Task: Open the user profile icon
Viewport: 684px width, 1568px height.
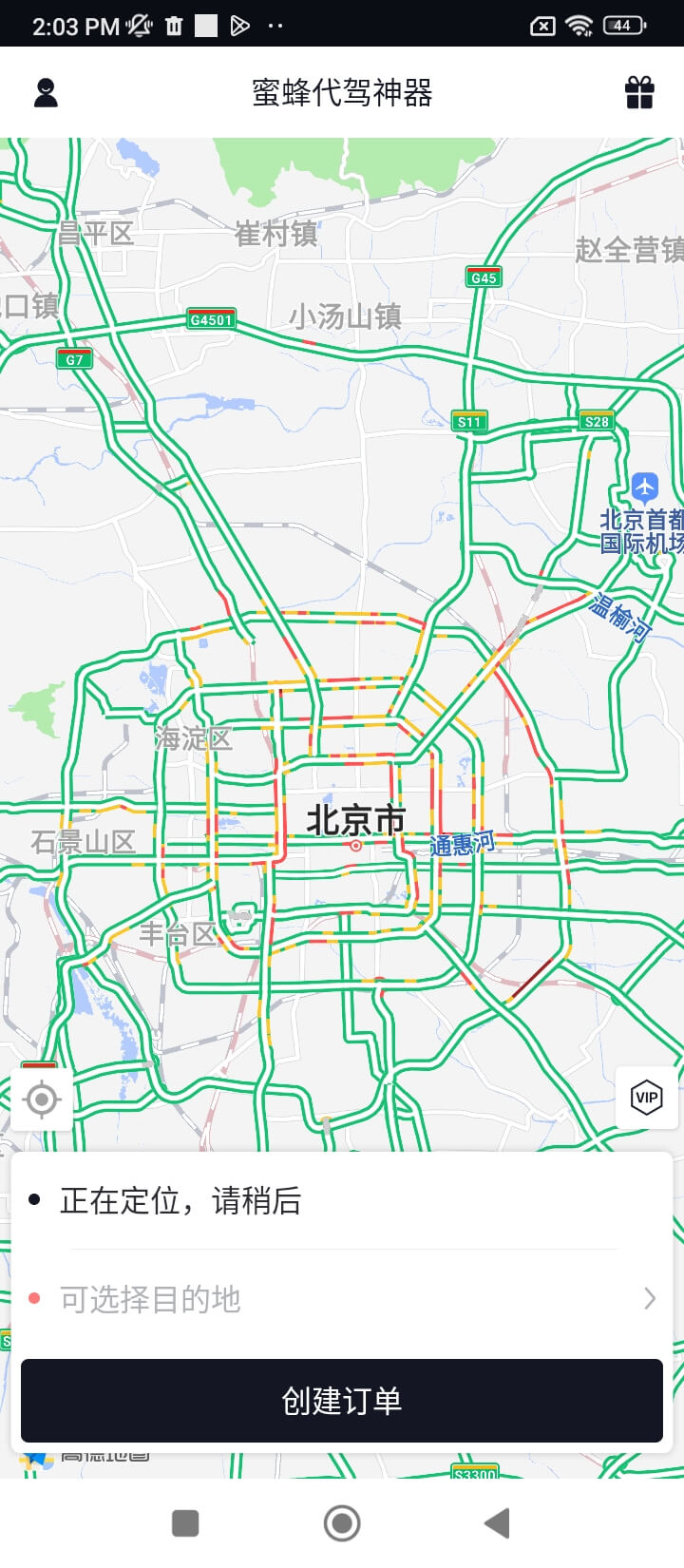Action: click(x=46, y=92)
